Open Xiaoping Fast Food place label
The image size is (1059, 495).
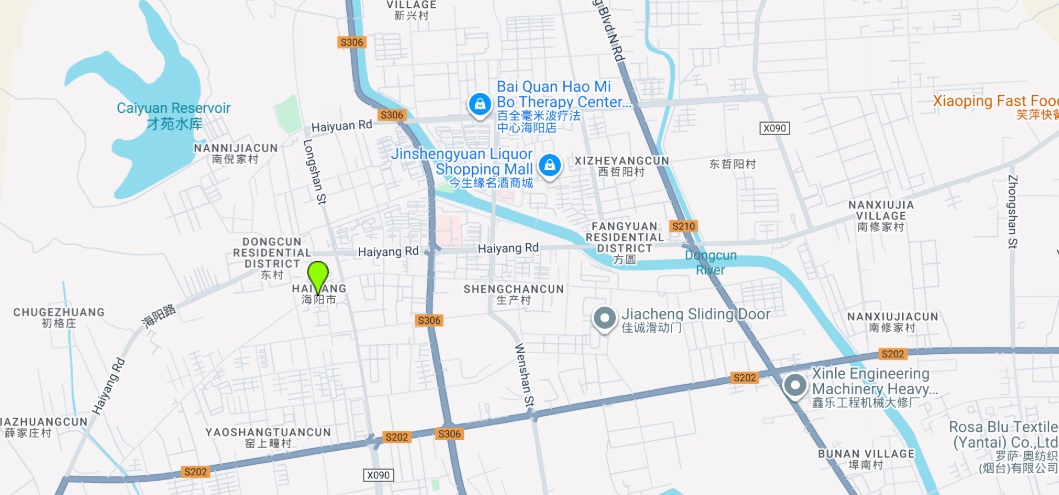[x=994, y=101]
